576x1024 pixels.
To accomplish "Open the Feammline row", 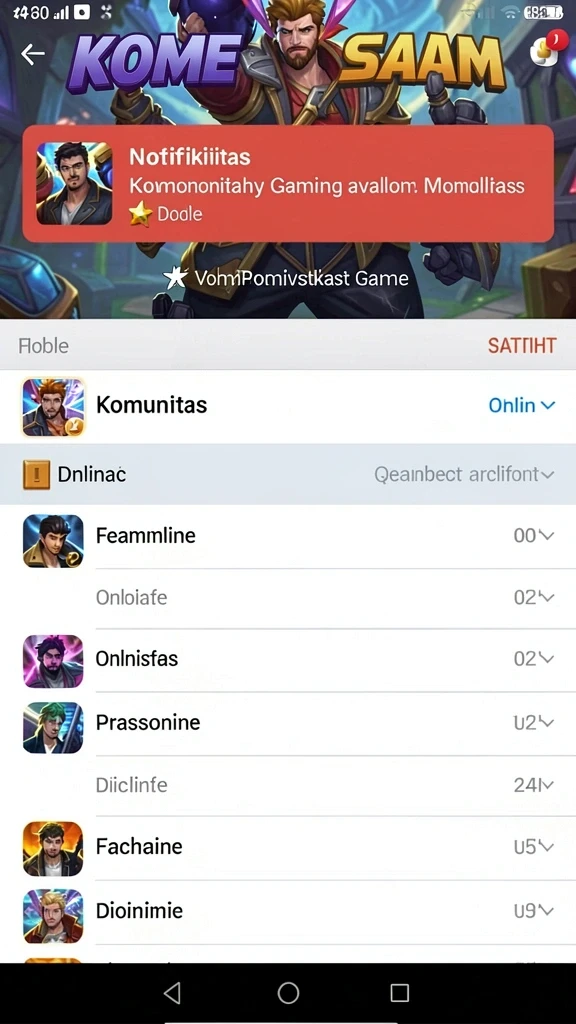I will pyautogui.click(x=288, y=536).
